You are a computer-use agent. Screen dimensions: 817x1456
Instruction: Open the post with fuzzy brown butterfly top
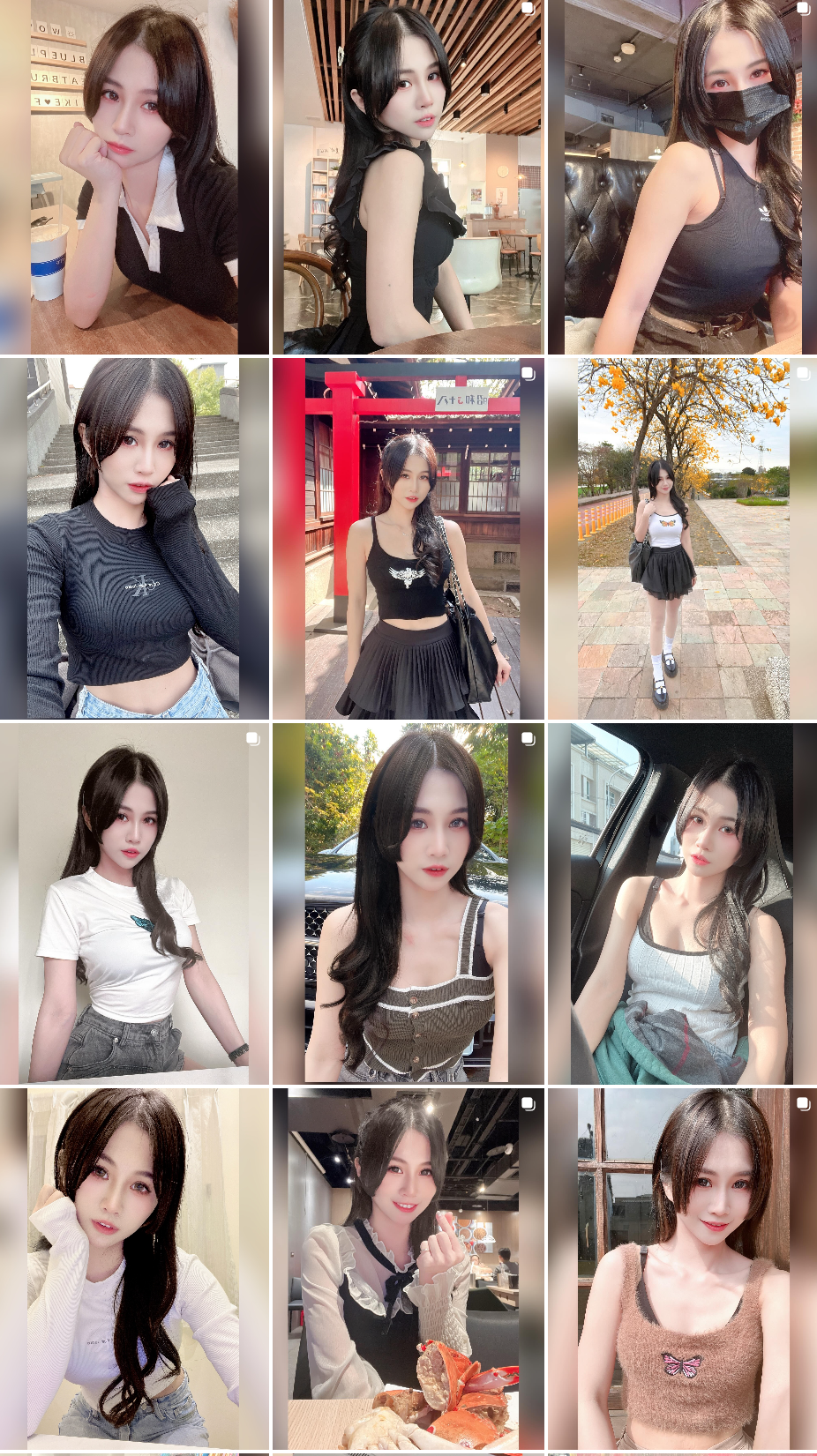[682, 1268]
